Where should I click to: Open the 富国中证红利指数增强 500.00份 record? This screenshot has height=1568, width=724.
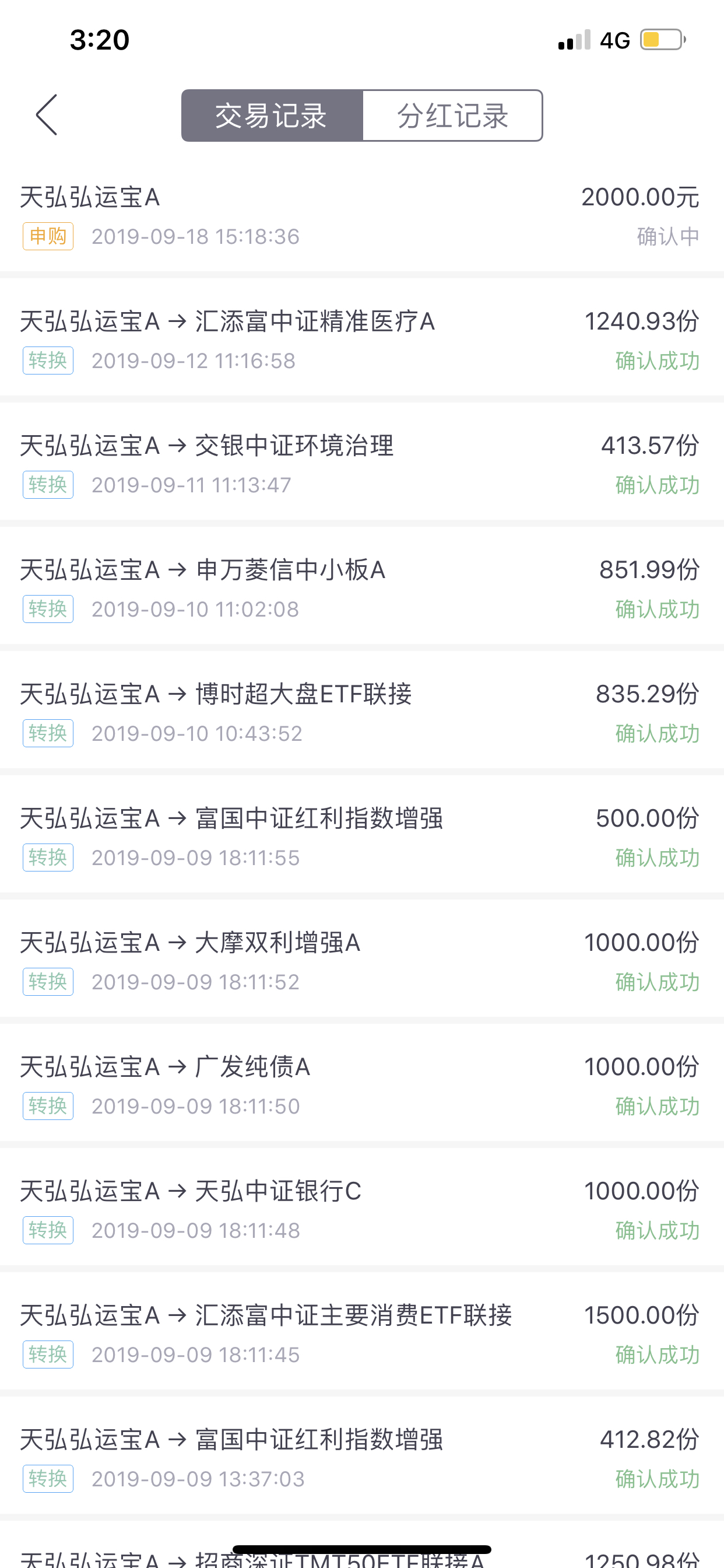pyautogui.click(x=362, y=836)
